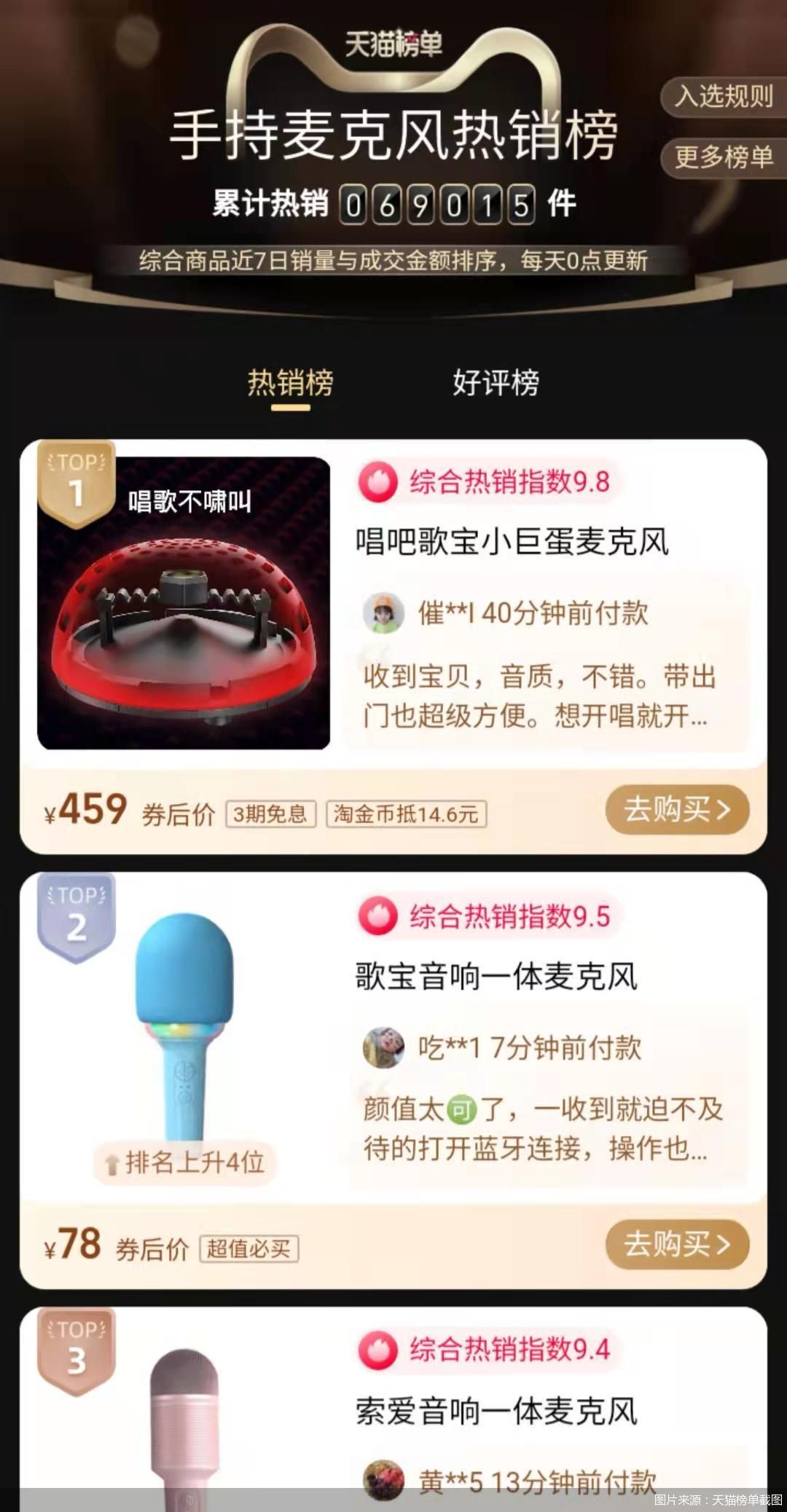Click the flame icon beside 综合热销指数9.4
This screenshot has width=787, height=1512.
pos(380,1347)
